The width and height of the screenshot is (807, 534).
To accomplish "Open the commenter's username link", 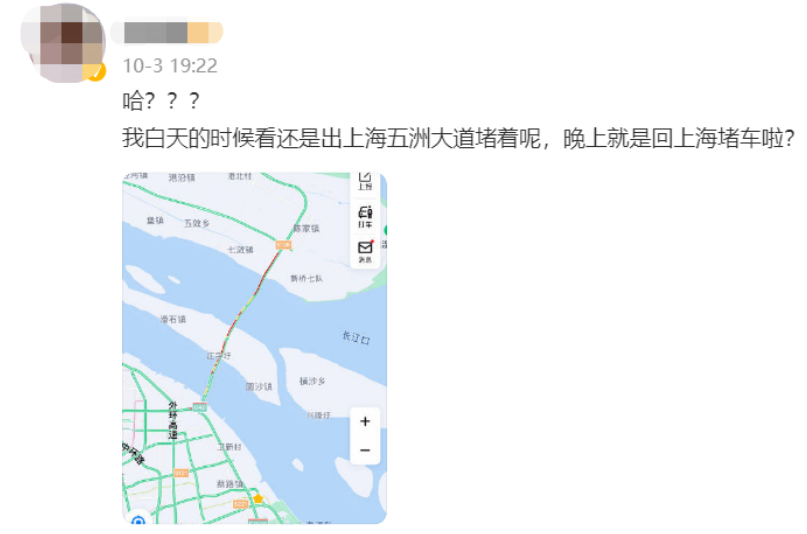I will (x=166, y=33).
